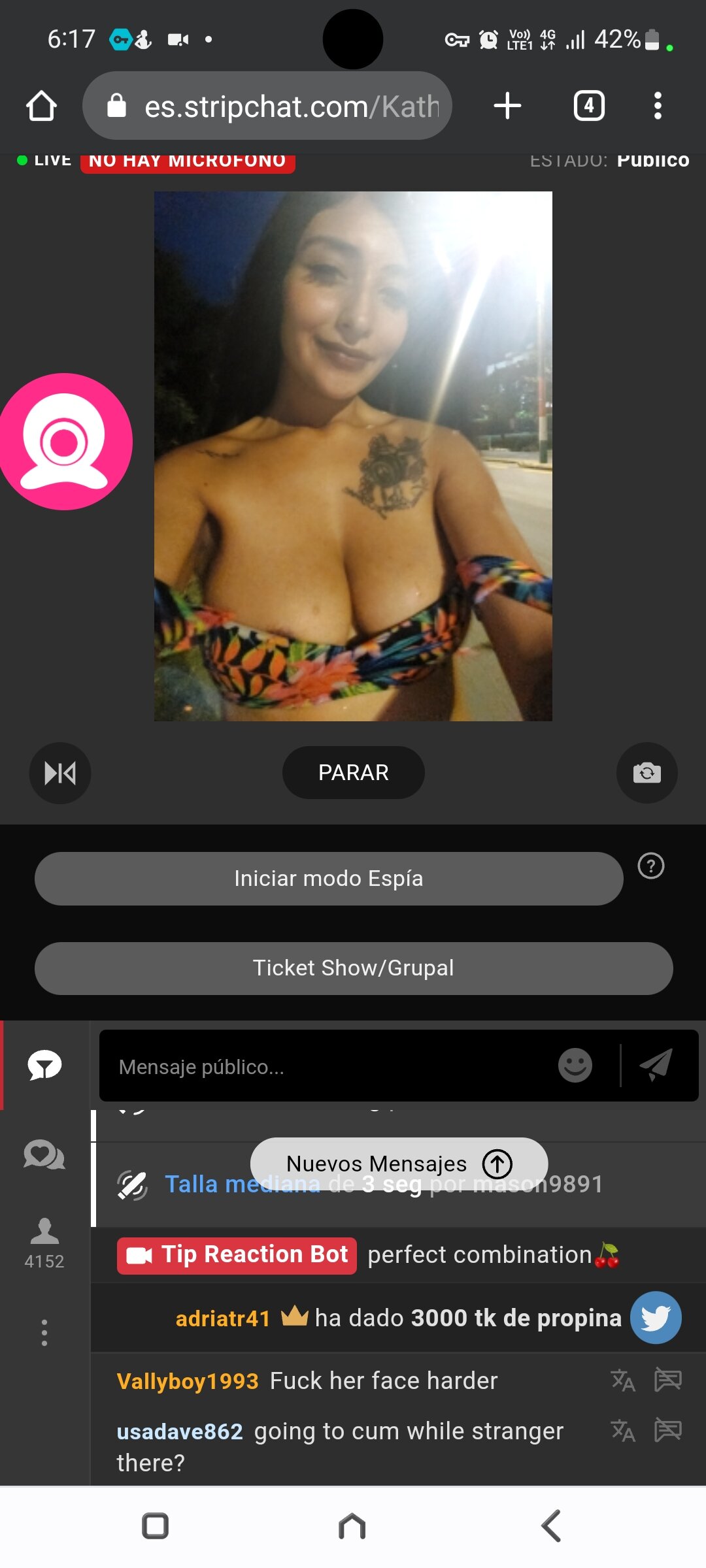The image size is (706, 1568).
Task: Mirror the camera video
Action: pyautogui.click(x=59, y=773)
